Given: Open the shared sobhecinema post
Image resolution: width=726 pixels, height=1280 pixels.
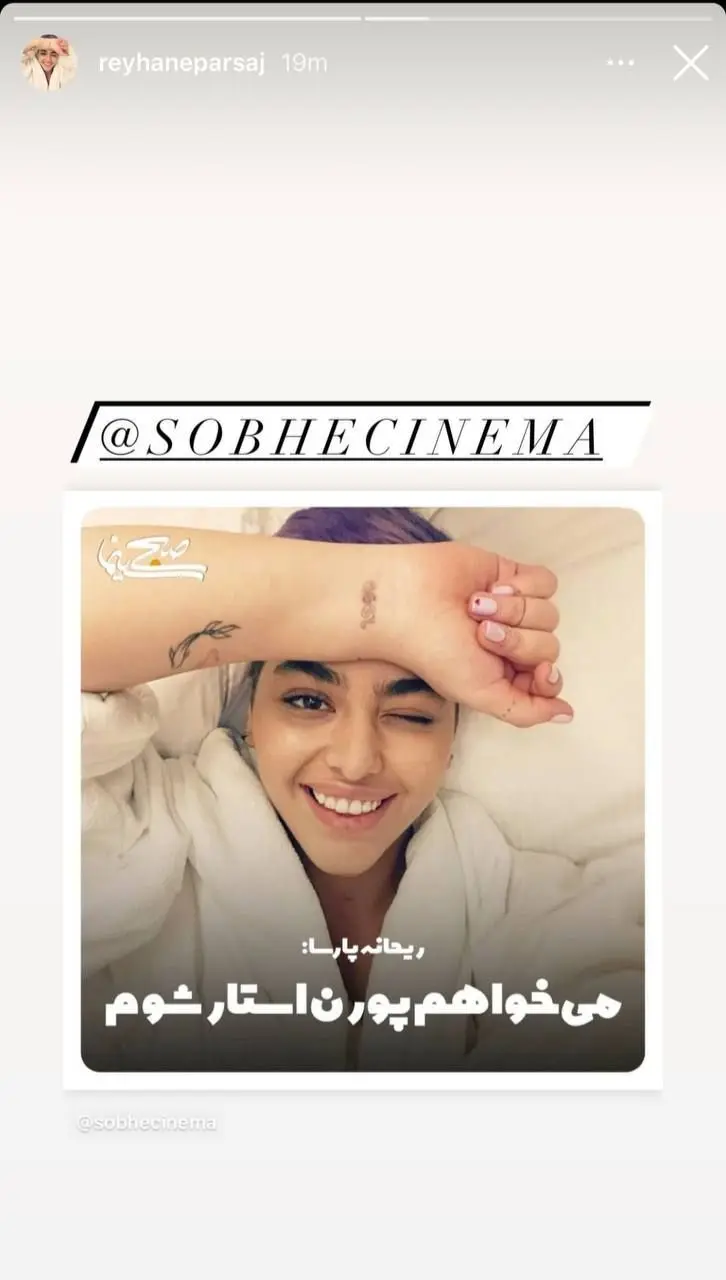Looking at the screenshot, I should (x=362, y=789).
